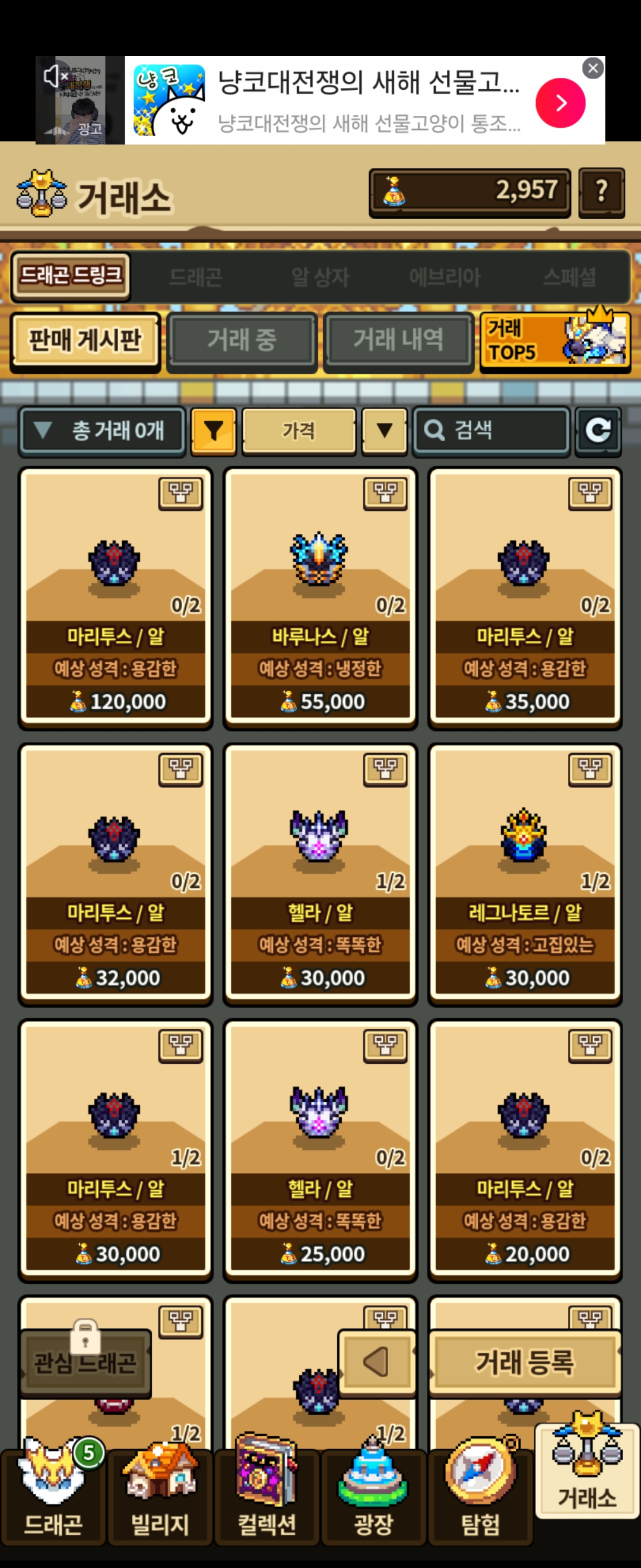Change the 가격 sort order arrow
Viewport: 641px width, 1568px height.
[x=384, y=431]
